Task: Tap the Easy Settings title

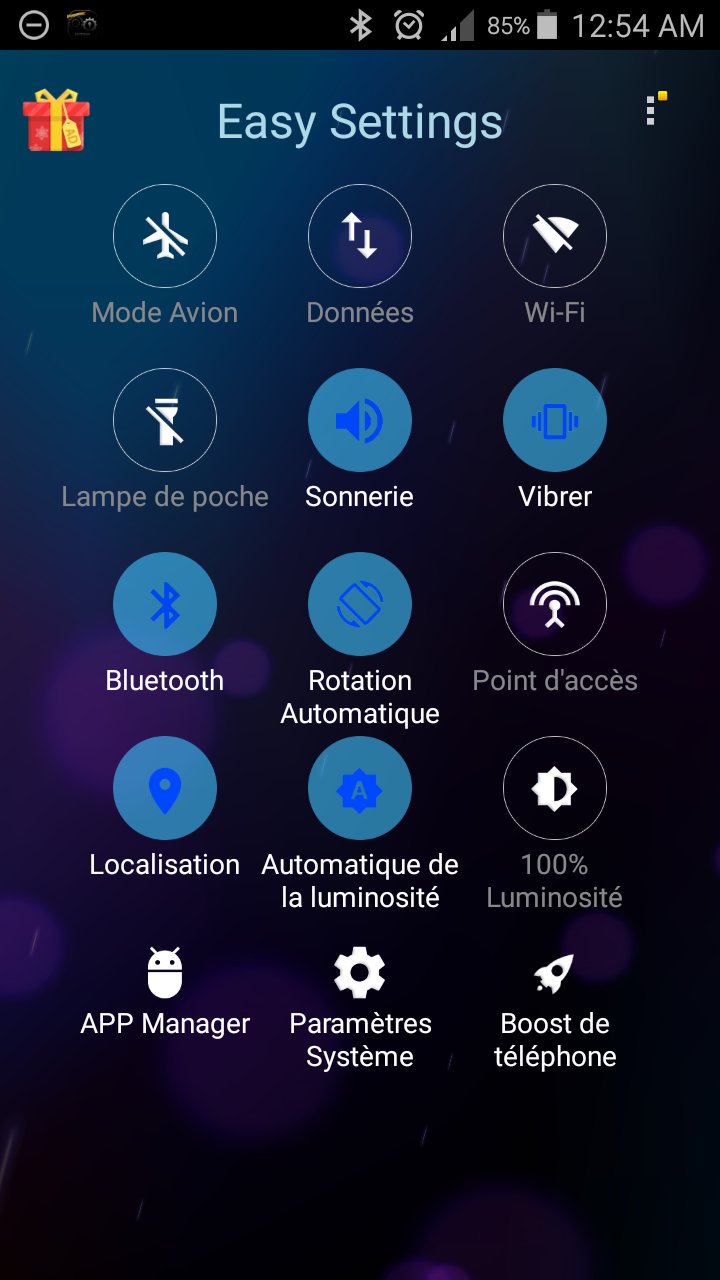Action: pyautogui.click(x=360, y=121)
